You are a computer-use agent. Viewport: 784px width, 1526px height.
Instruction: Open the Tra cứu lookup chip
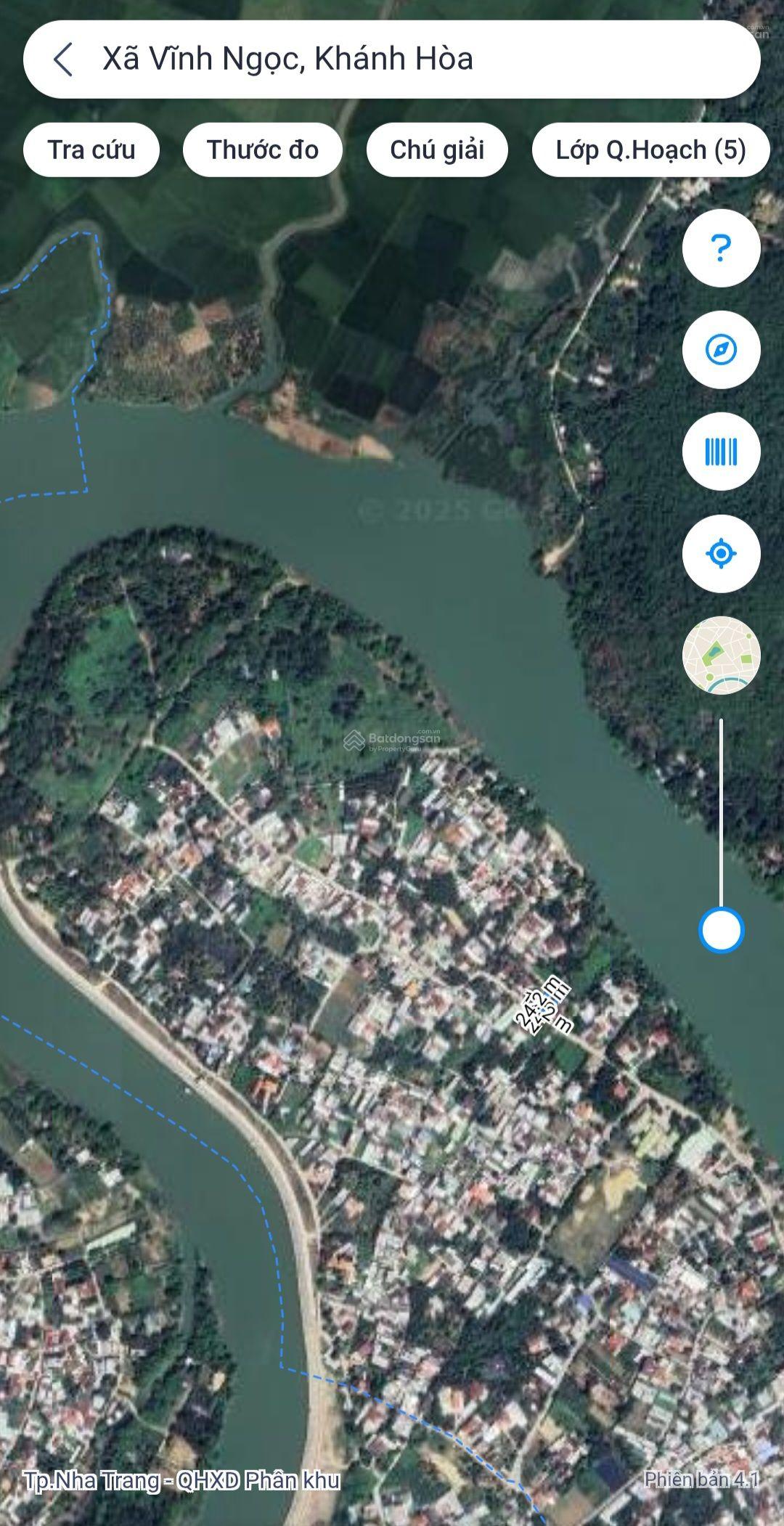point(91,150)
